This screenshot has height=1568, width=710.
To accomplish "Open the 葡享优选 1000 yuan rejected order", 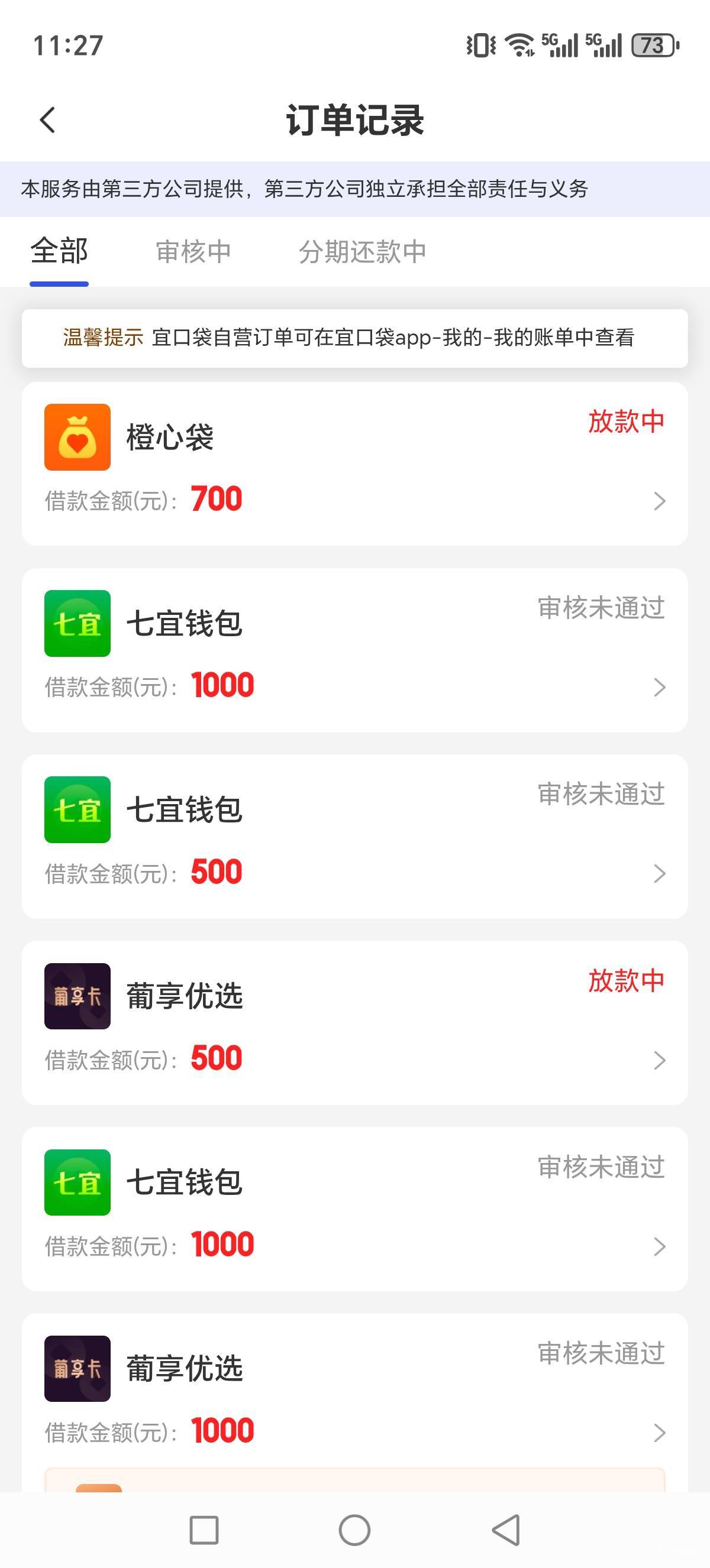I will [354, 1395].
